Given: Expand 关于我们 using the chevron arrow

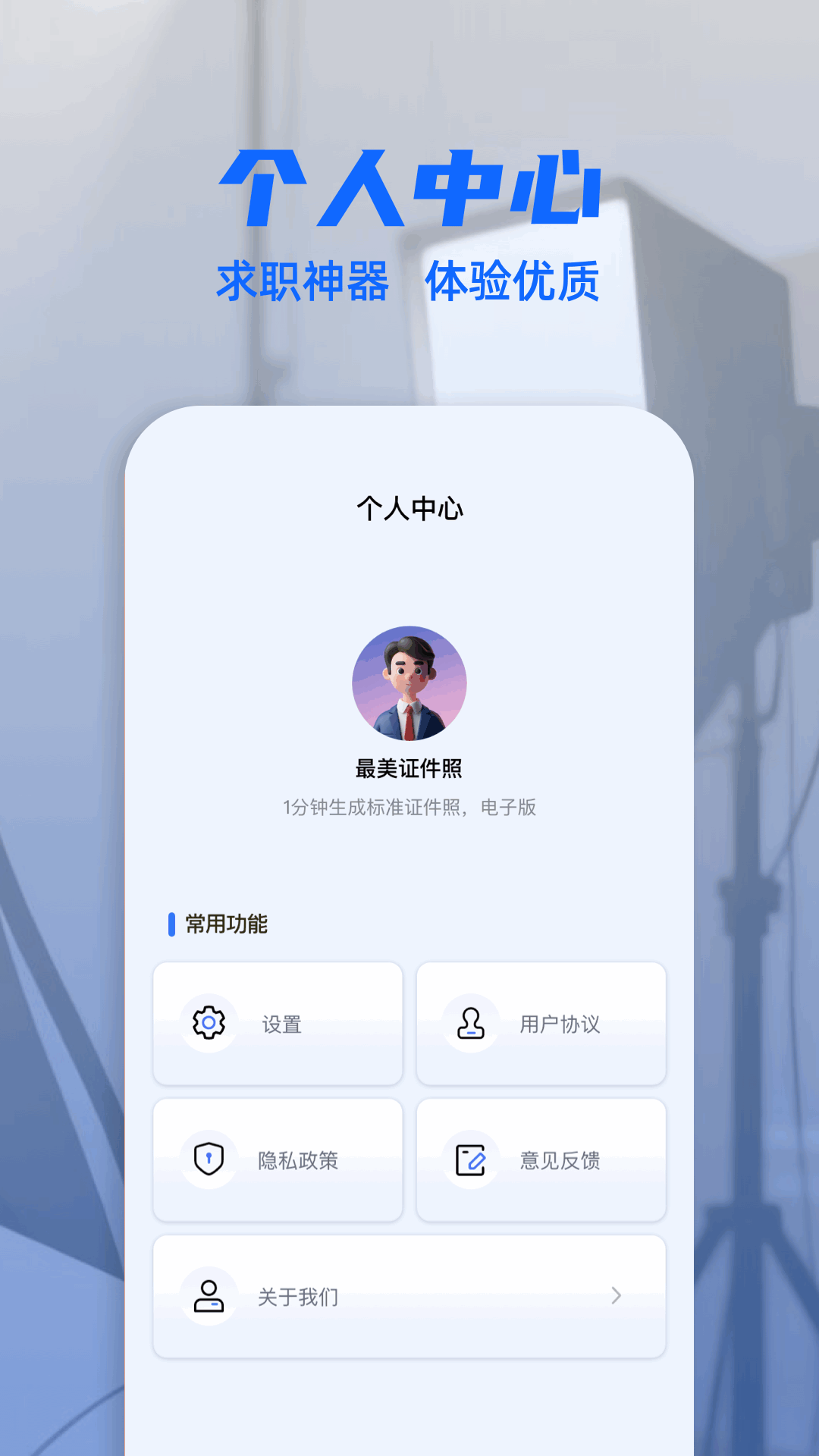Looking at the screenshot, I should click(x=616, y=1296).
